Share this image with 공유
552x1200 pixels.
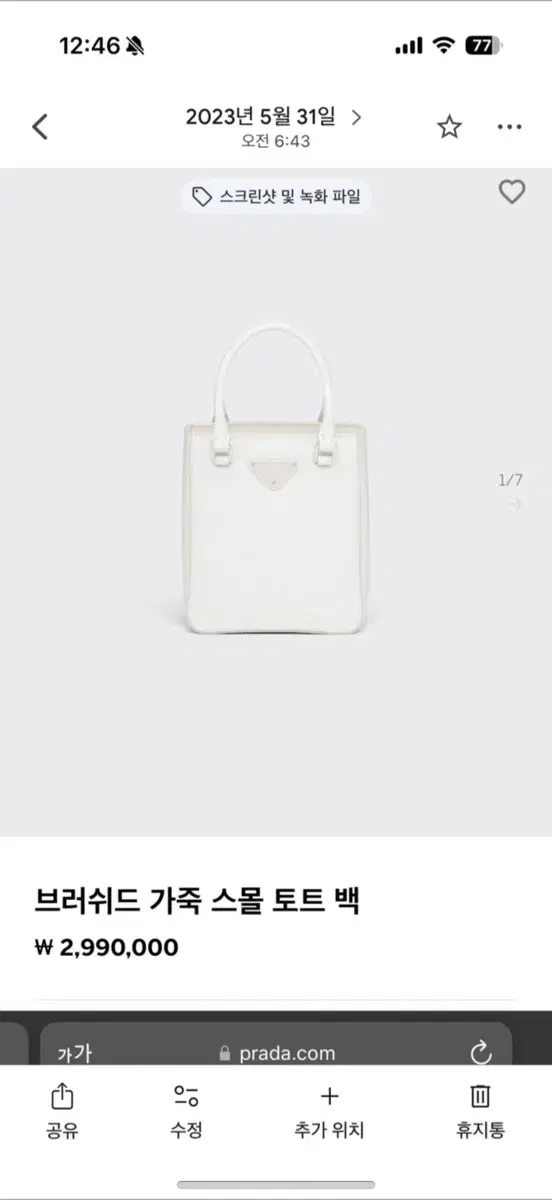[x=62, y=1112]
